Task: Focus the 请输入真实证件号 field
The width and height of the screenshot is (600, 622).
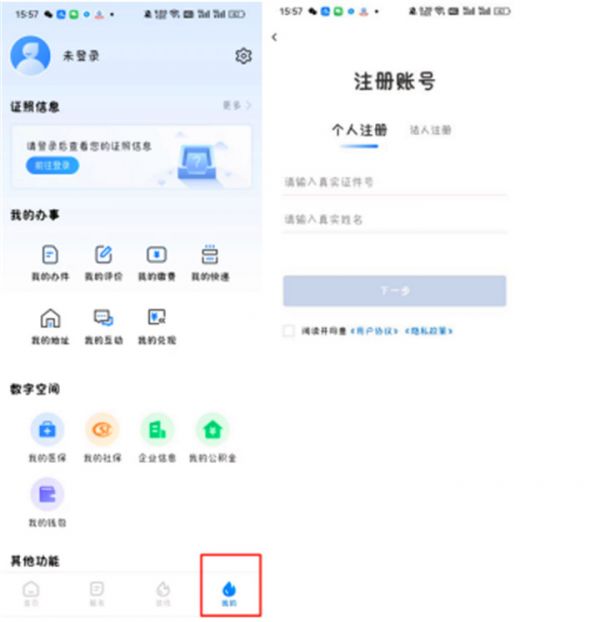Action: point(394,182)
